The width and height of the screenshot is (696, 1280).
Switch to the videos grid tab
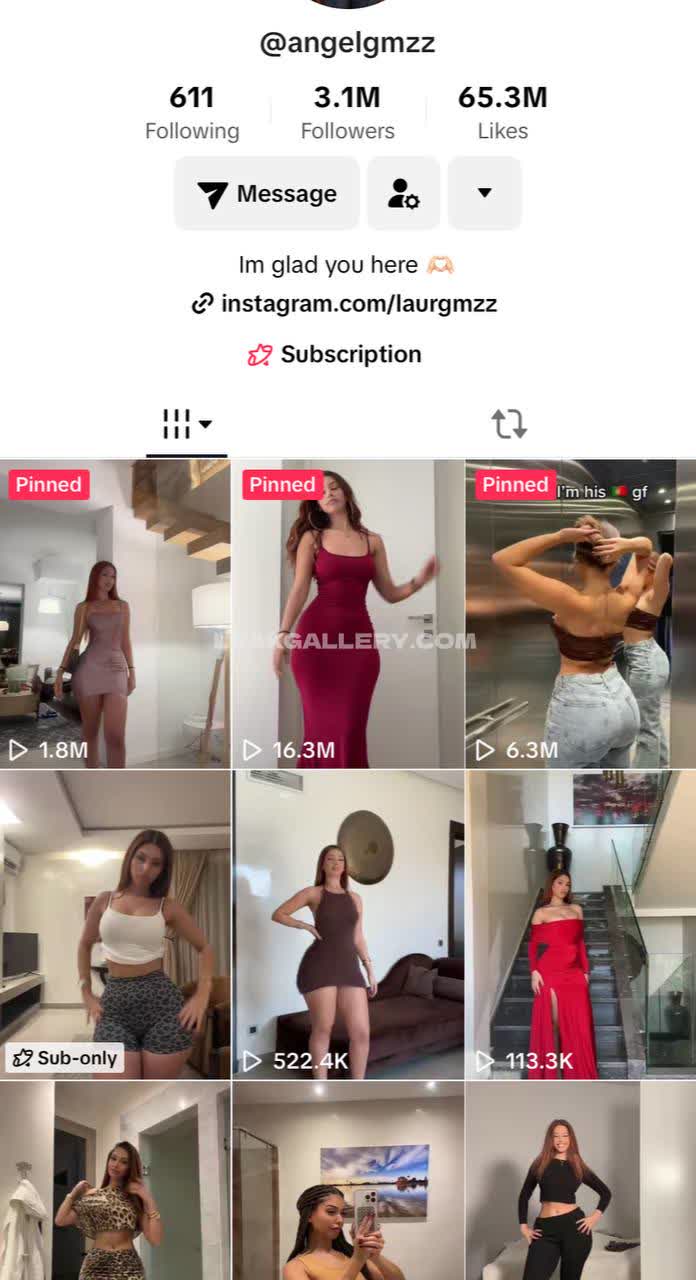[x=187, y=424]
